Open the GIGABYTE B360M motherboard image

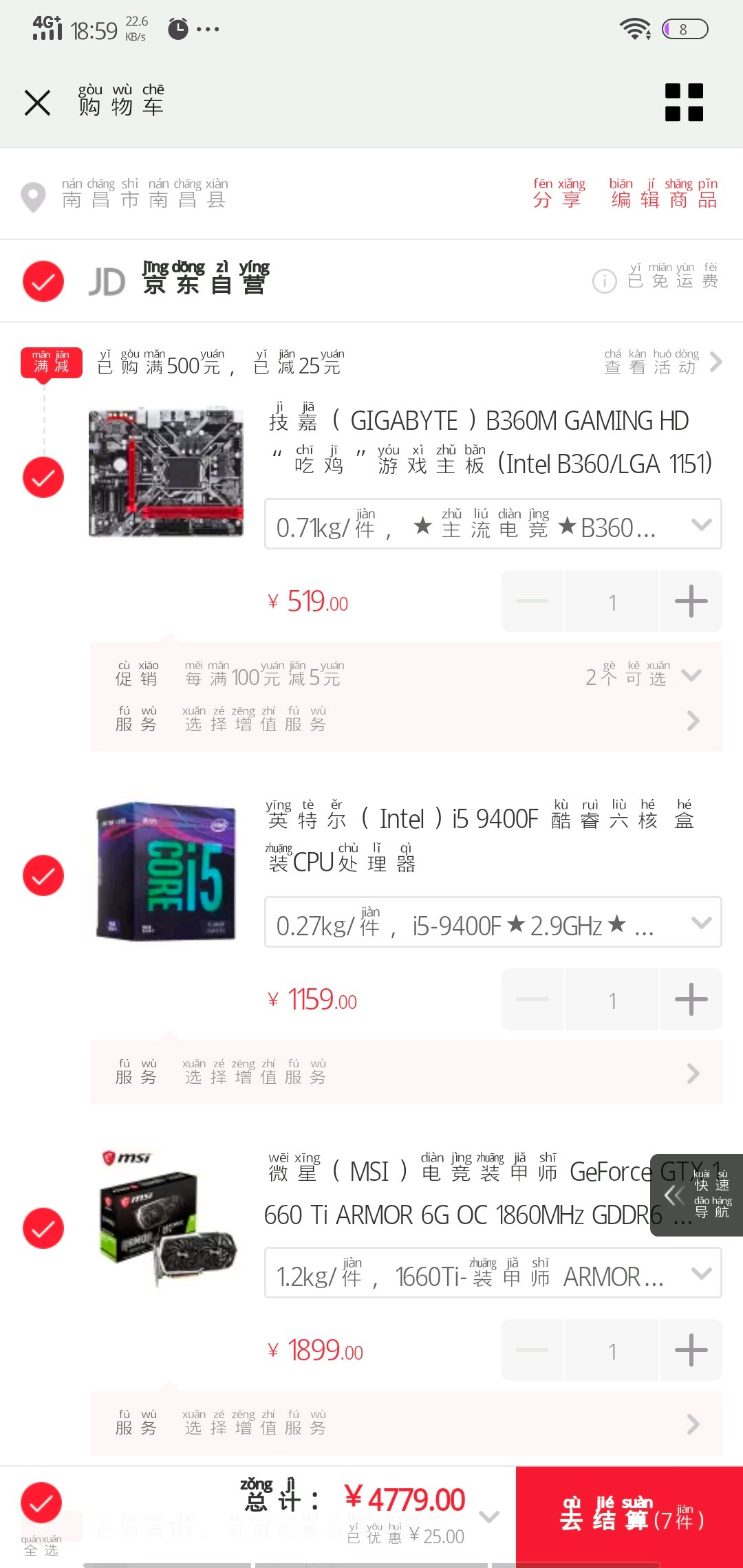166,473
